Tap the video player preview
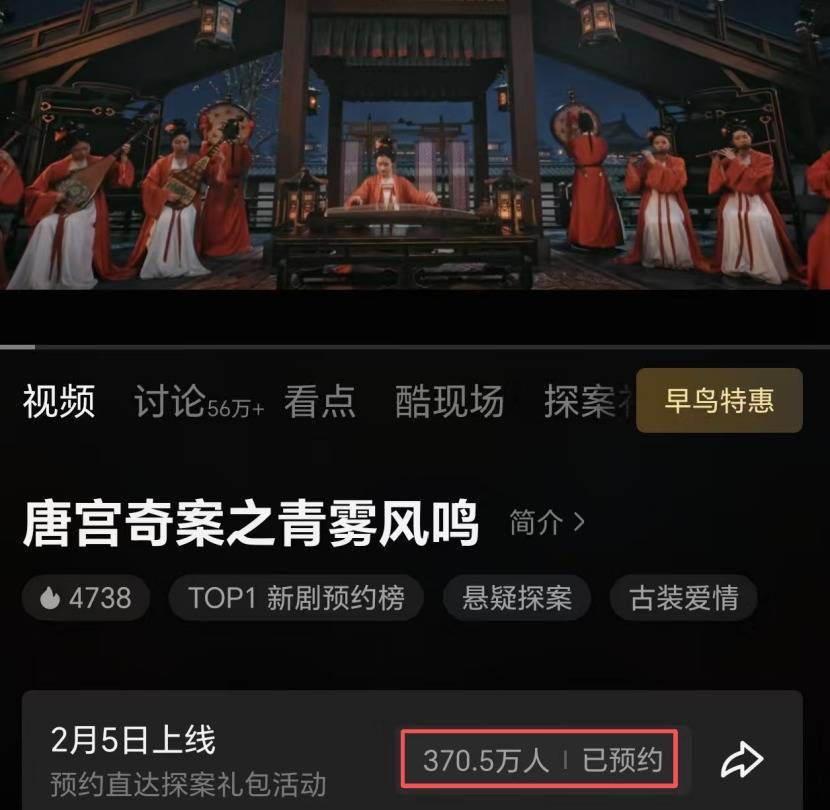 tap(415, 150)
